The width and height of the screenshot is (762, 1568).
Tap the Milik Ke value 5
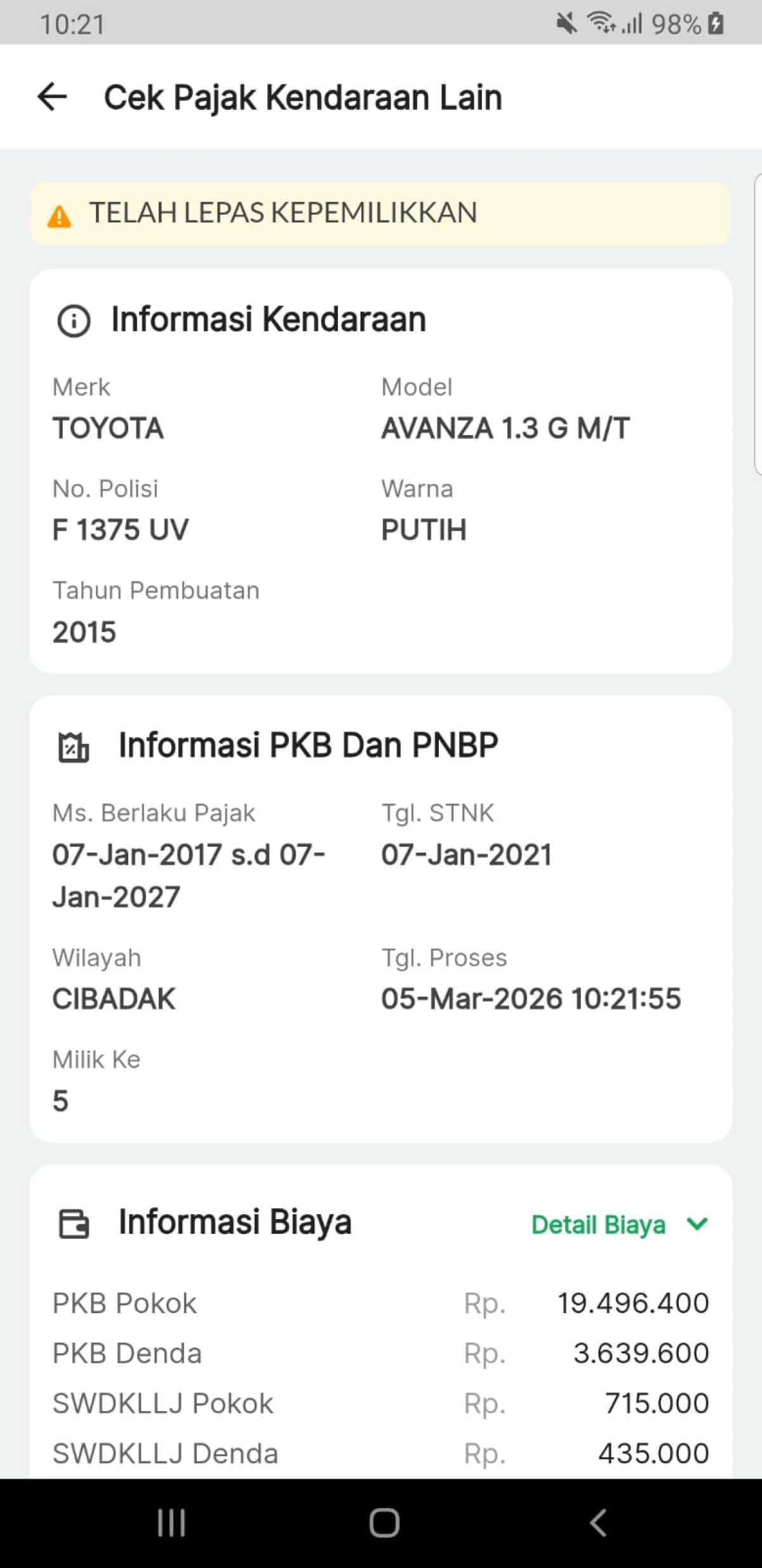pos(60,1101)
